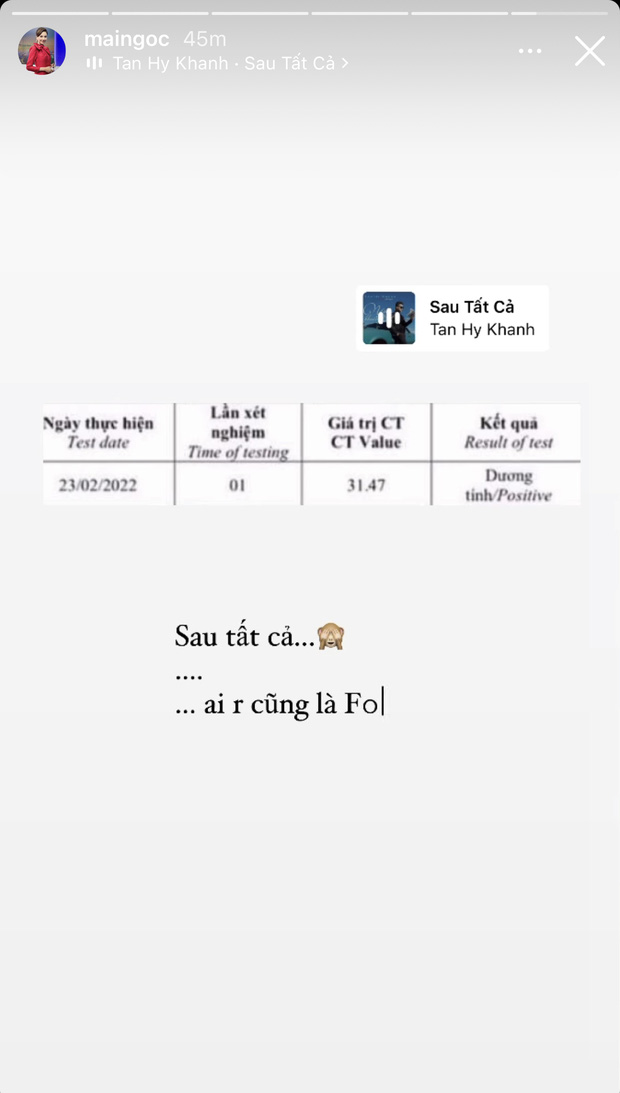Open maingoc's profile picture

coord(42,51)
